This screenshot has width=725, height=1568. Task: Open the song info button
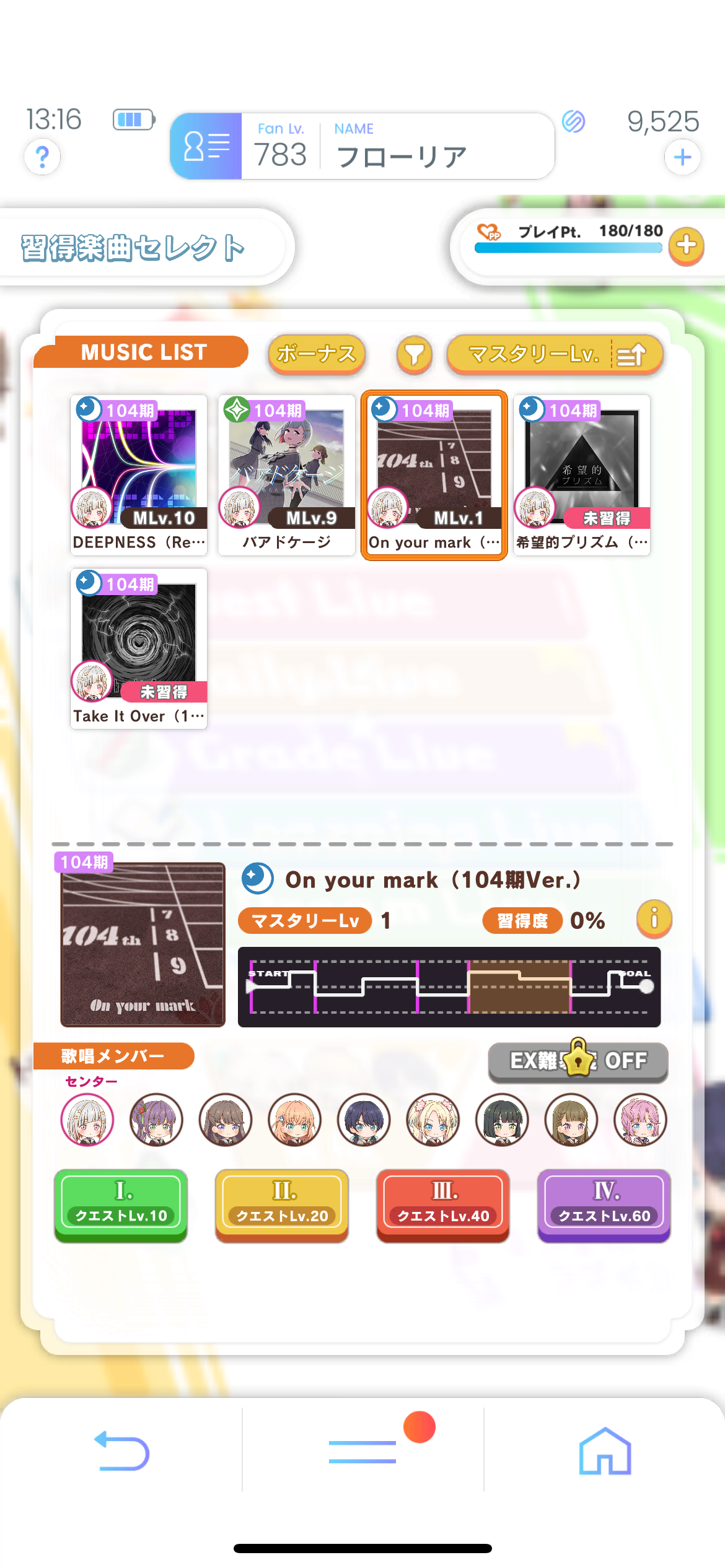point(654,919)
